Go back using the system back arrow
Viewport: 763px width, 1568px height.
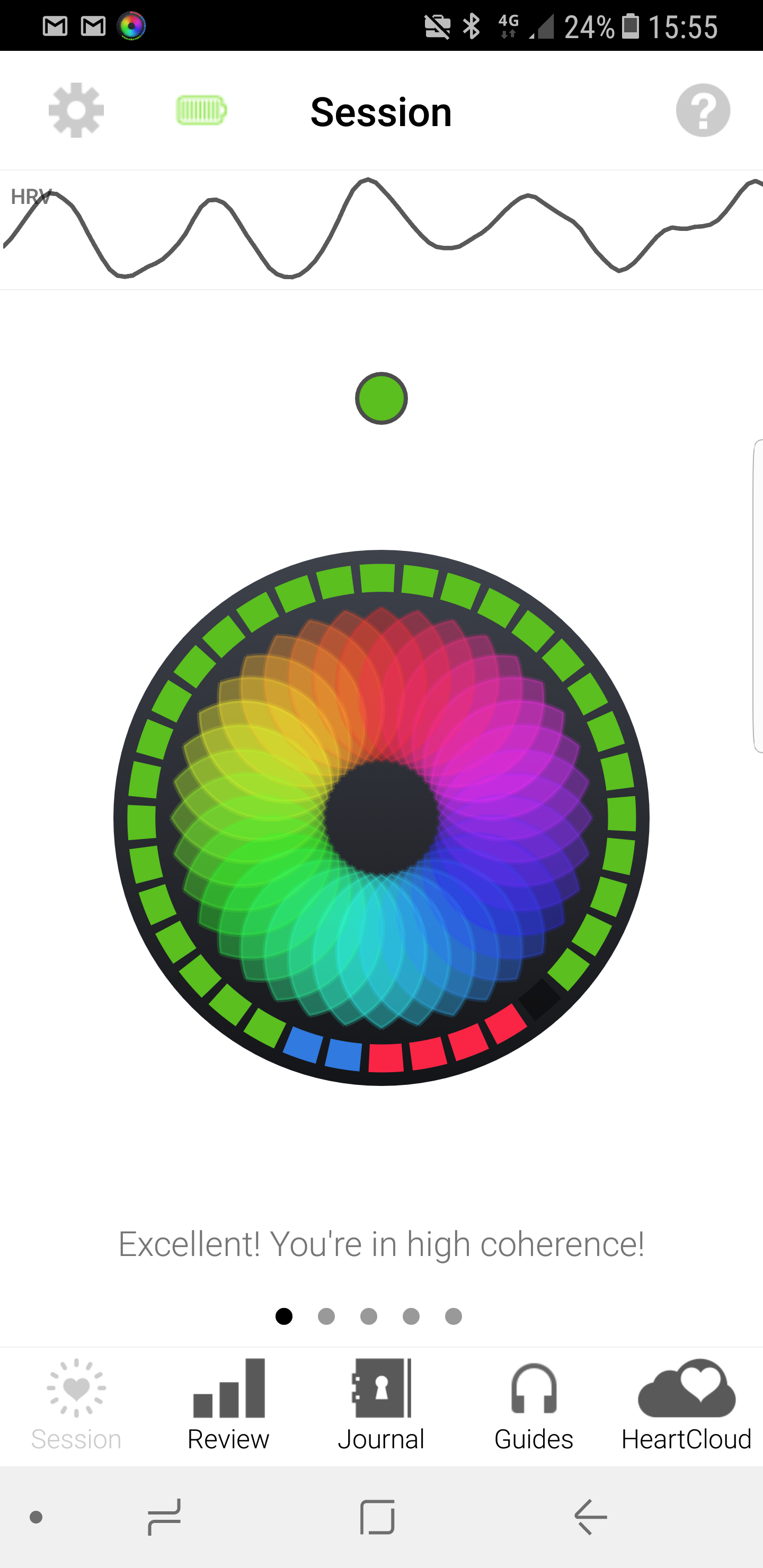[590, 1517]
